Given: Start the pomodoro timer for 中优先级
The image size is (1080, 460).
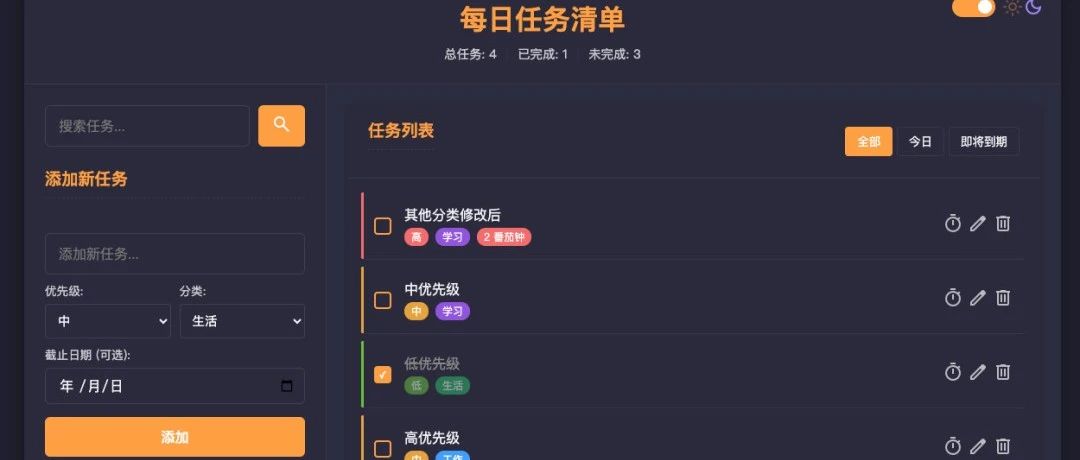Looking at the screenshot, I should click(x=953, y=297).
